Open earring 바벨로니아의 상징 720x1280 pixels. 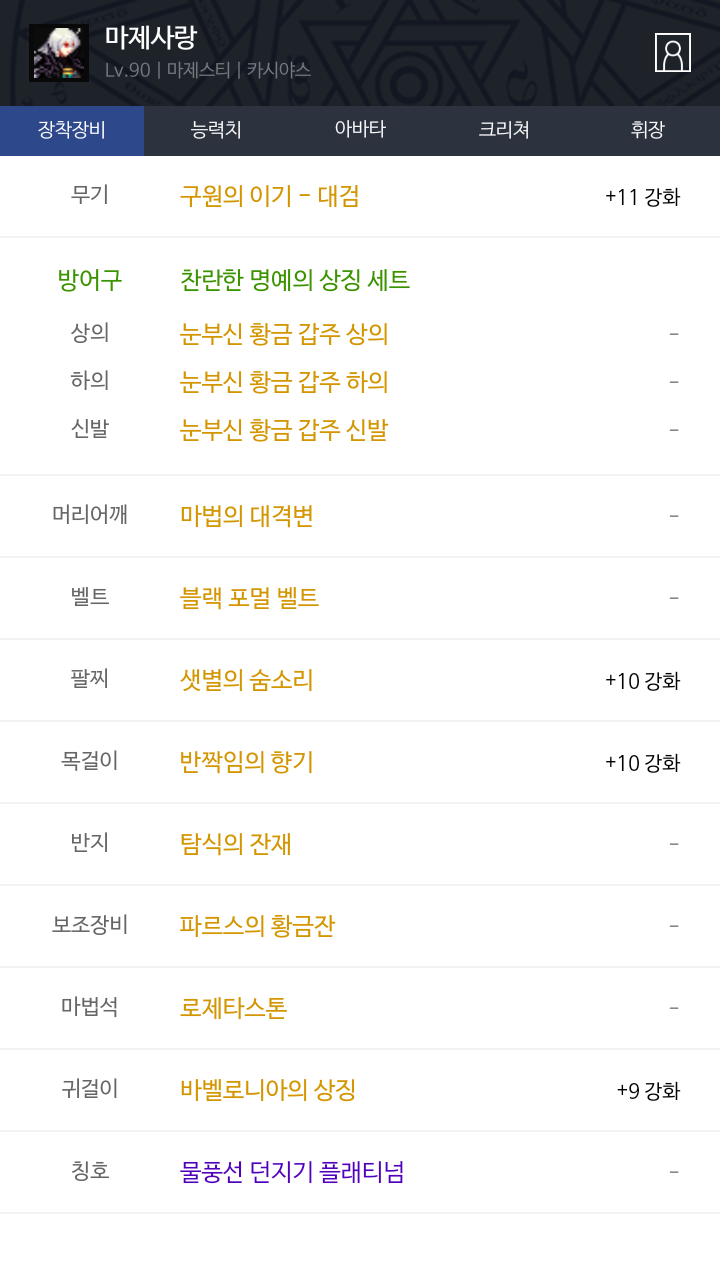pyautogui.click(x=360, y=1090)
